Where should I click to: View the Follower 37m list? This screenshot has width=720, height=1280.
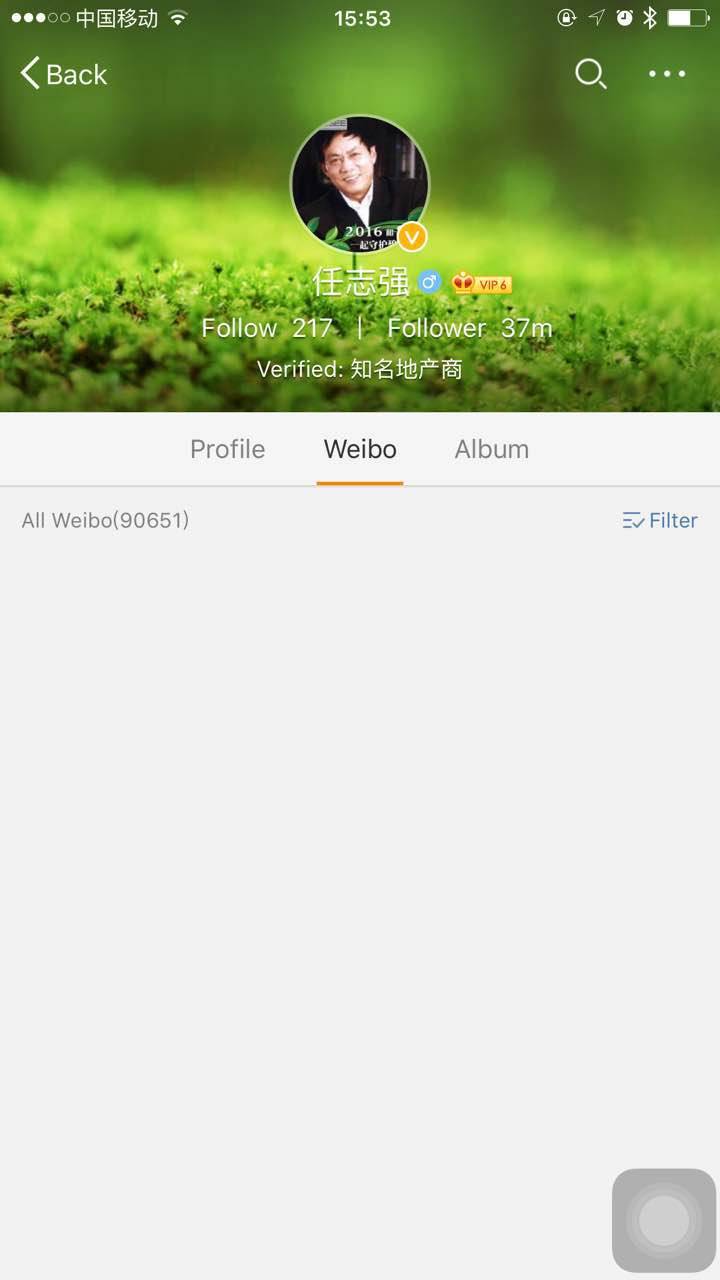(469, 328)
